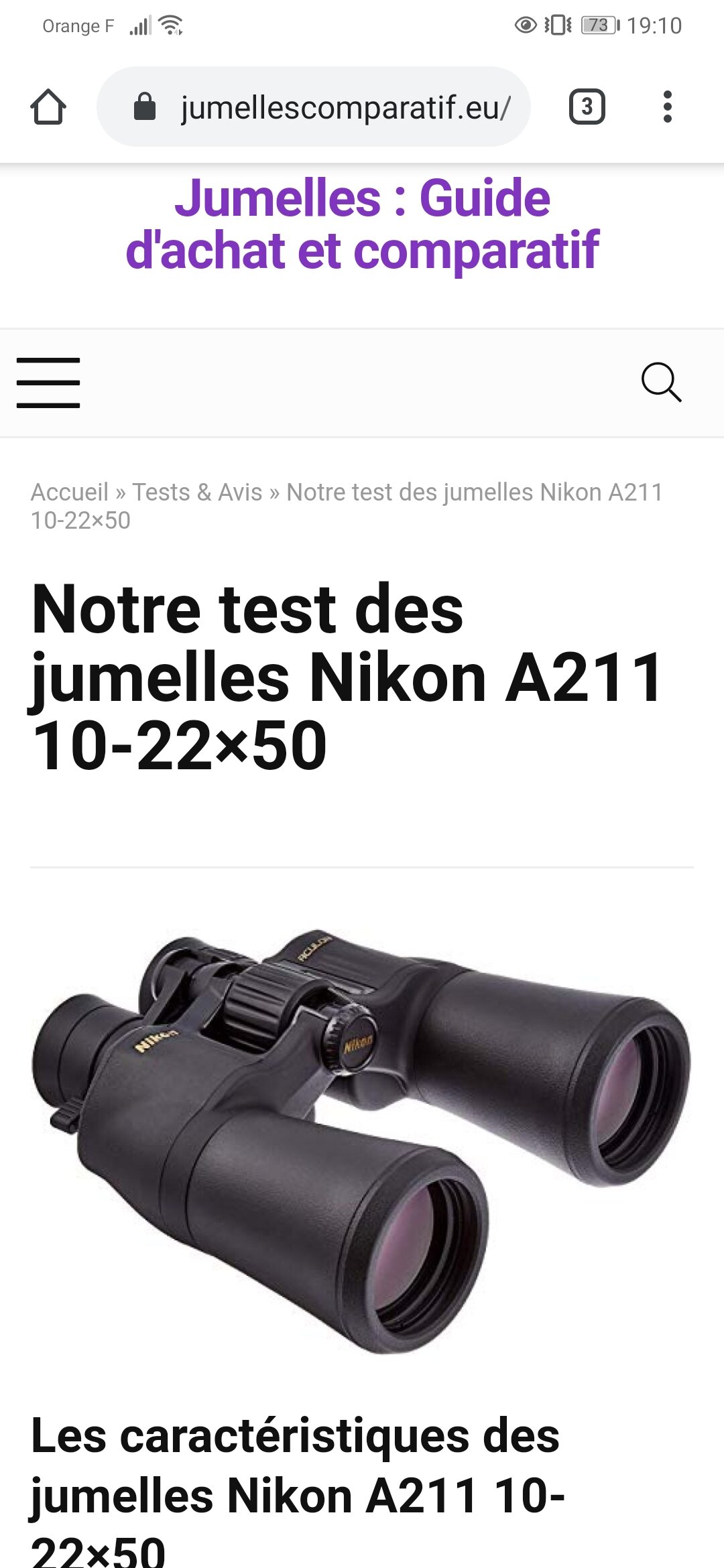This screenshot has width=724, height=1568.
Task: Go to the browser home page
Action: click(48, 107)
